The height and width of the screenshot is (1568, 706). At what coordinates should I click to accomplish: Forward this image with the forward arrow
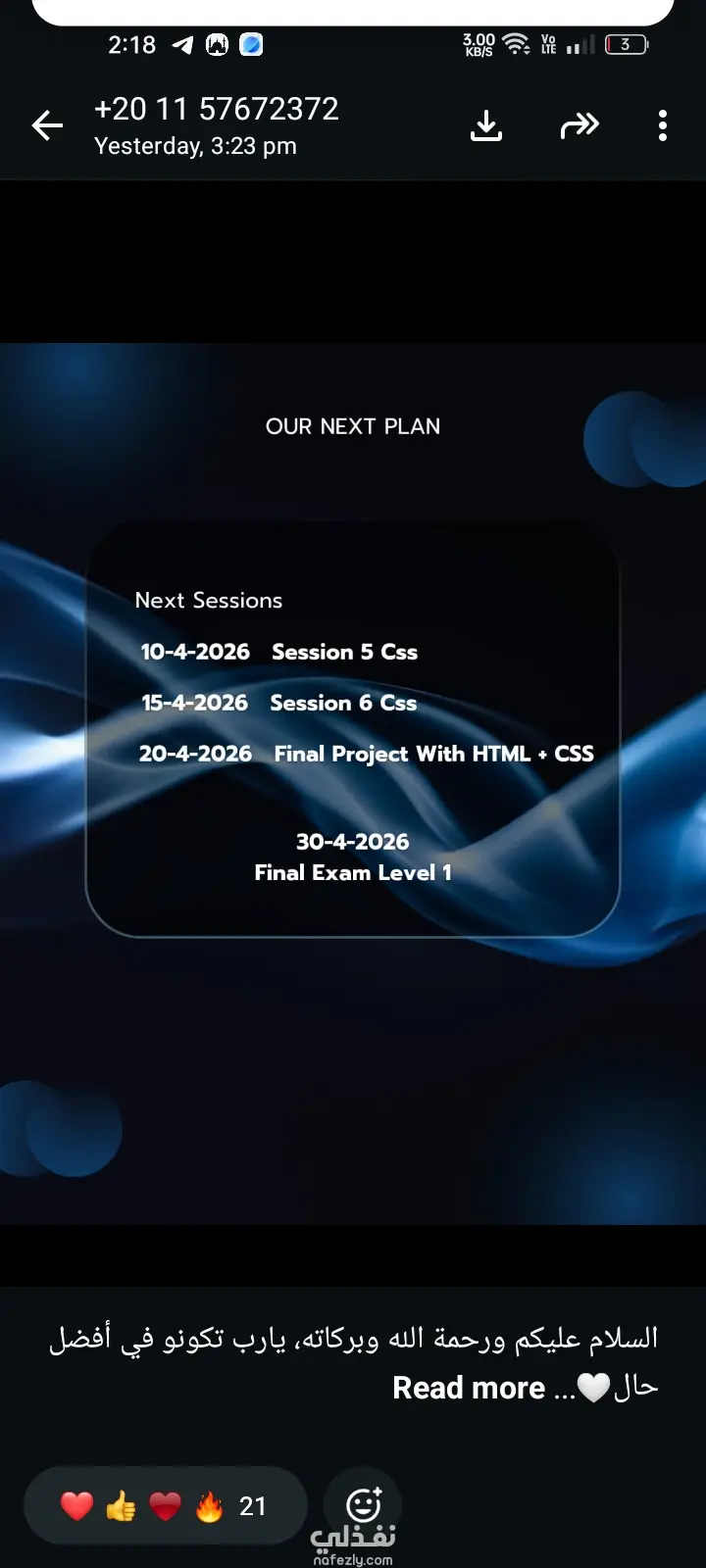[x=580, y=125]
